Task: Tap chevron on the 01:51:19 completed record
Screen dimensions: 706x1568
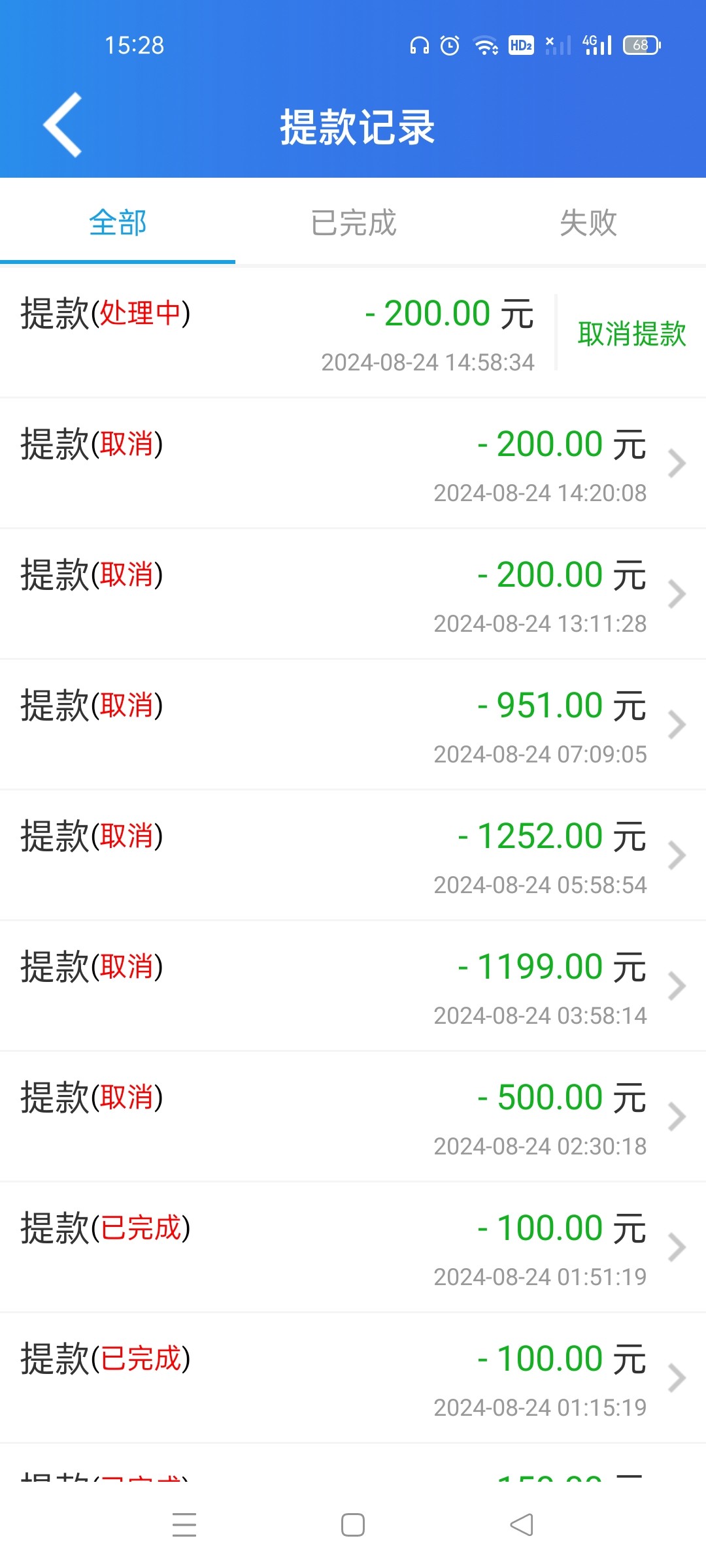Action: tap(677, 1249)
